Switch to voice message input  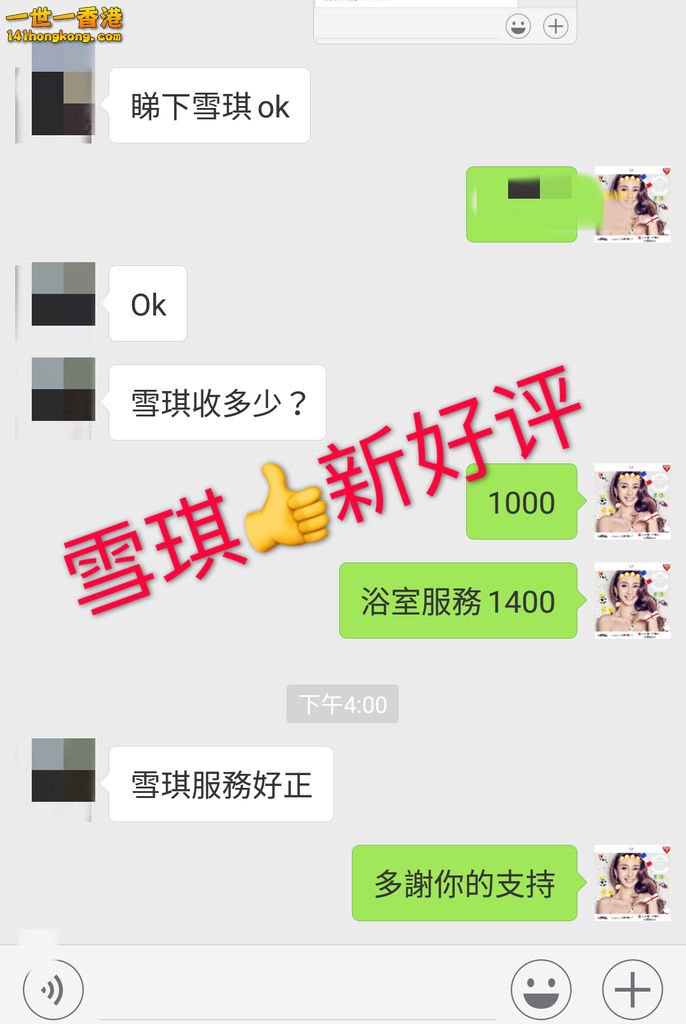pos(53,990)
